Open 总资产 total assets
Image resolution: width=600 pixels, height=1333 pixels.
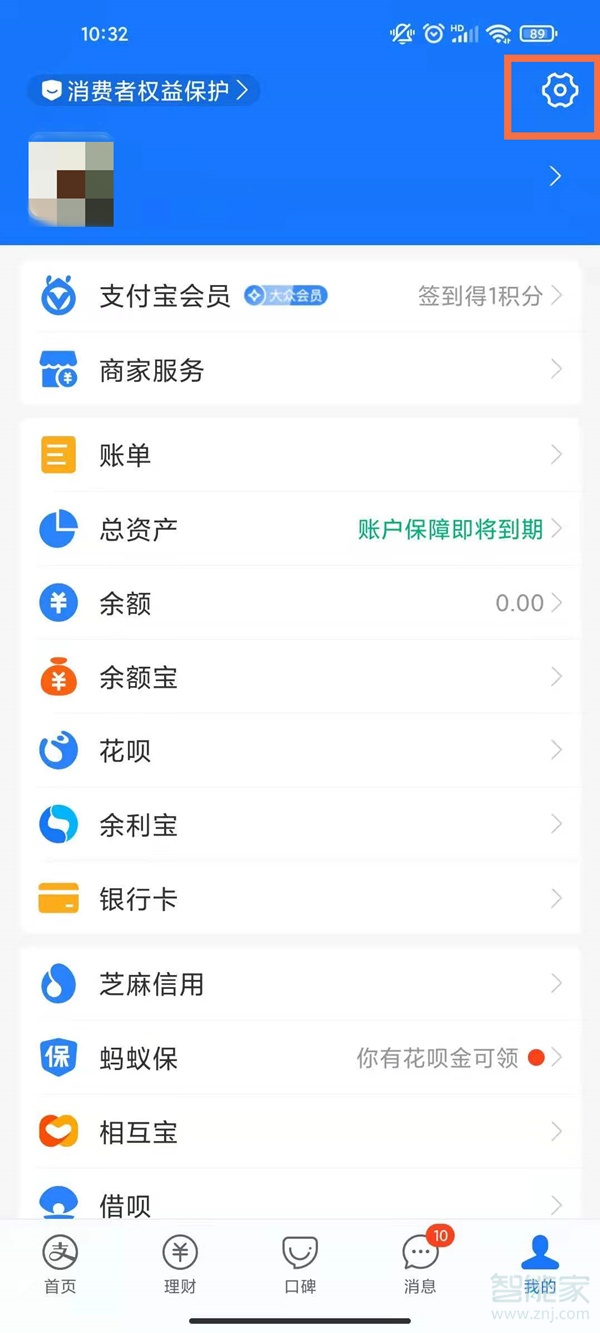pyautogui.click(x=300, y=529)
